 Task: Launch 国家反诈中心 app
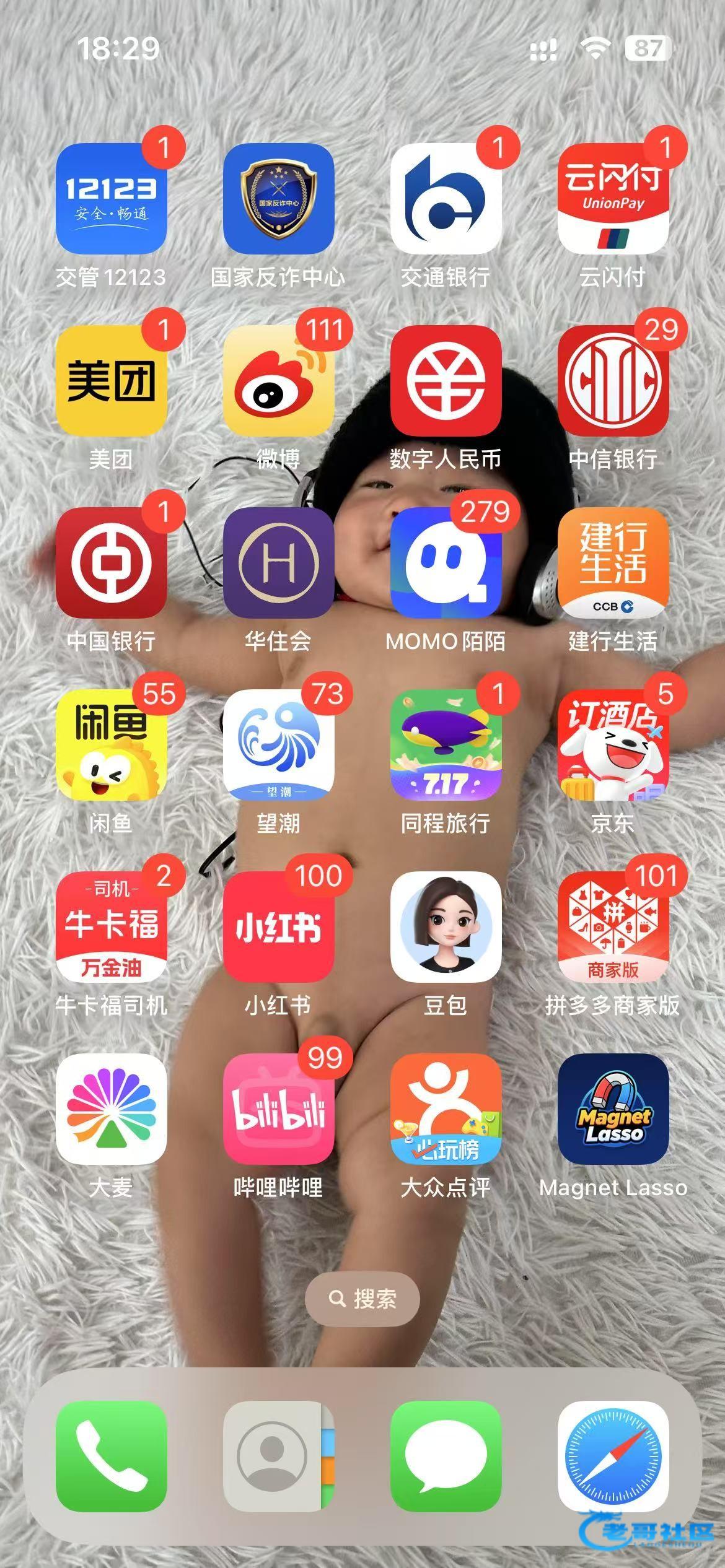278,199
